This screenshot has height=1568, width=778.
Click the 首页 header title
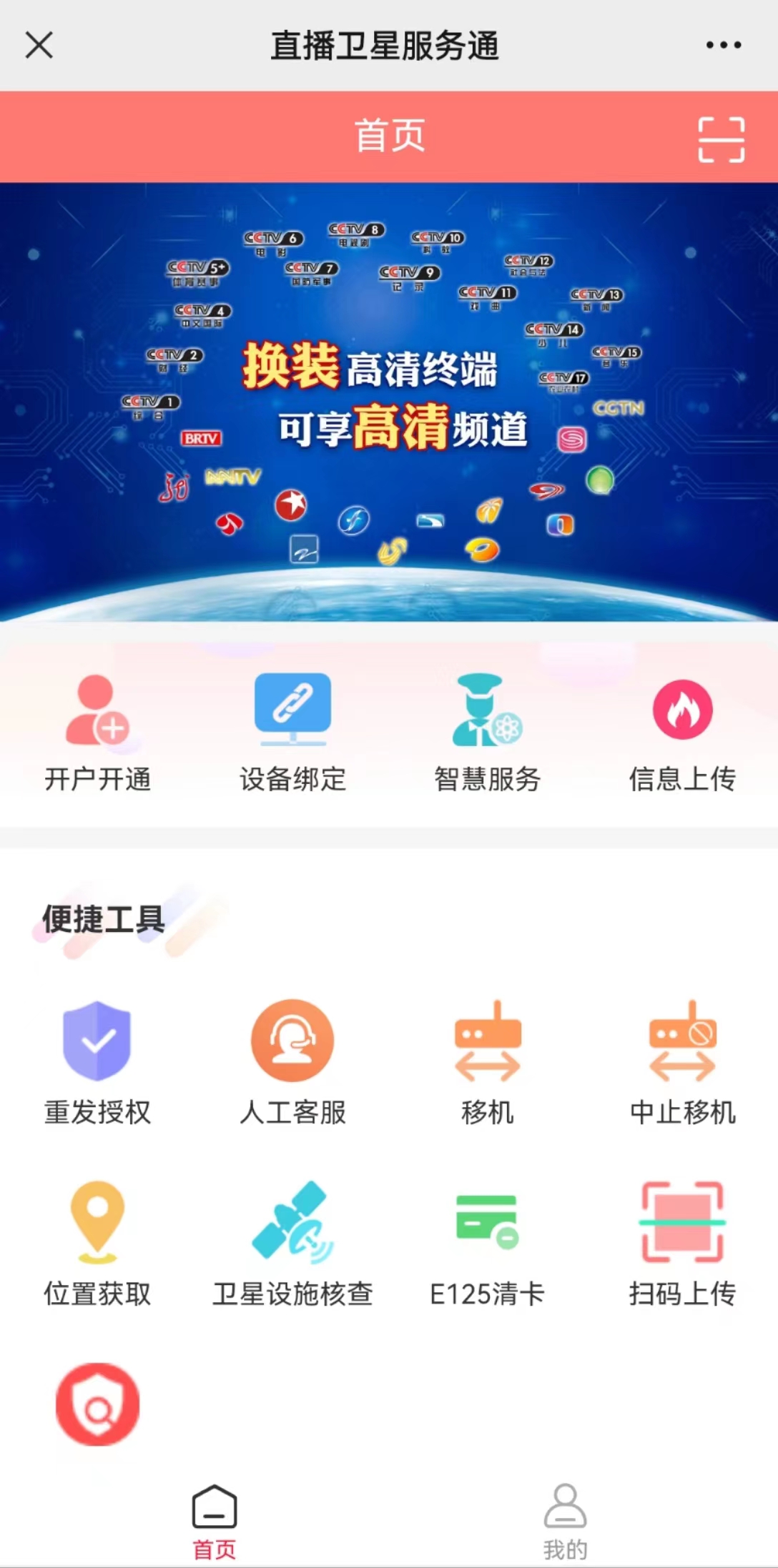(389, 137)
